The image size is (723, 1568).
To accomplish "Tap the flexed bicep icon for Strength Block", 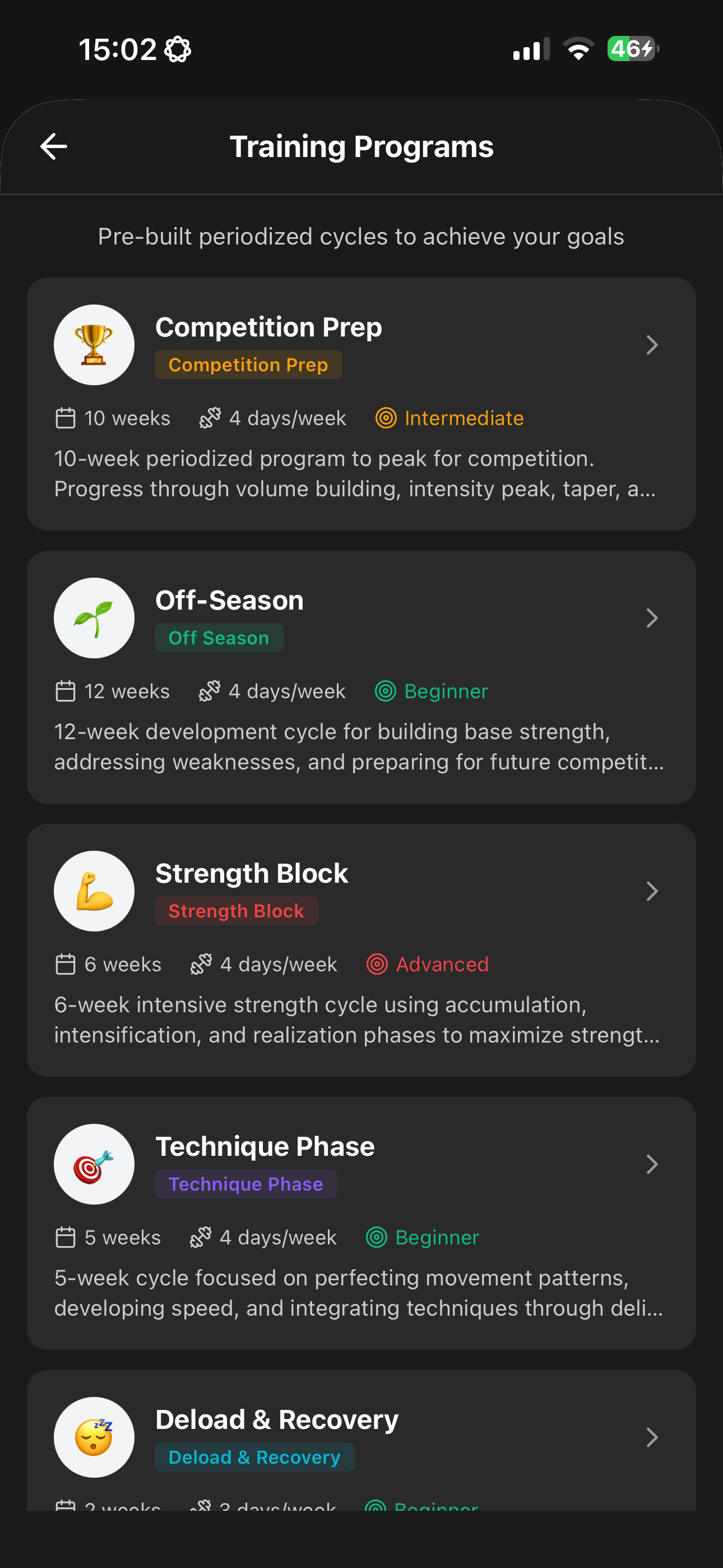I will (94, 891).
